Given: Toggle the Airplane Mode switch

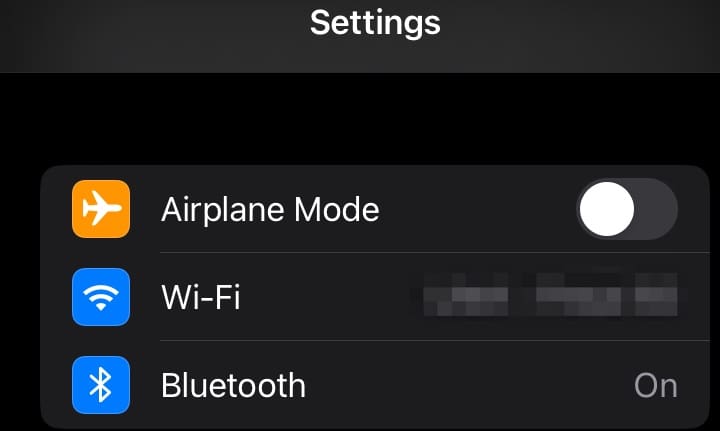Looking at the screenshot, I should 627,210.
